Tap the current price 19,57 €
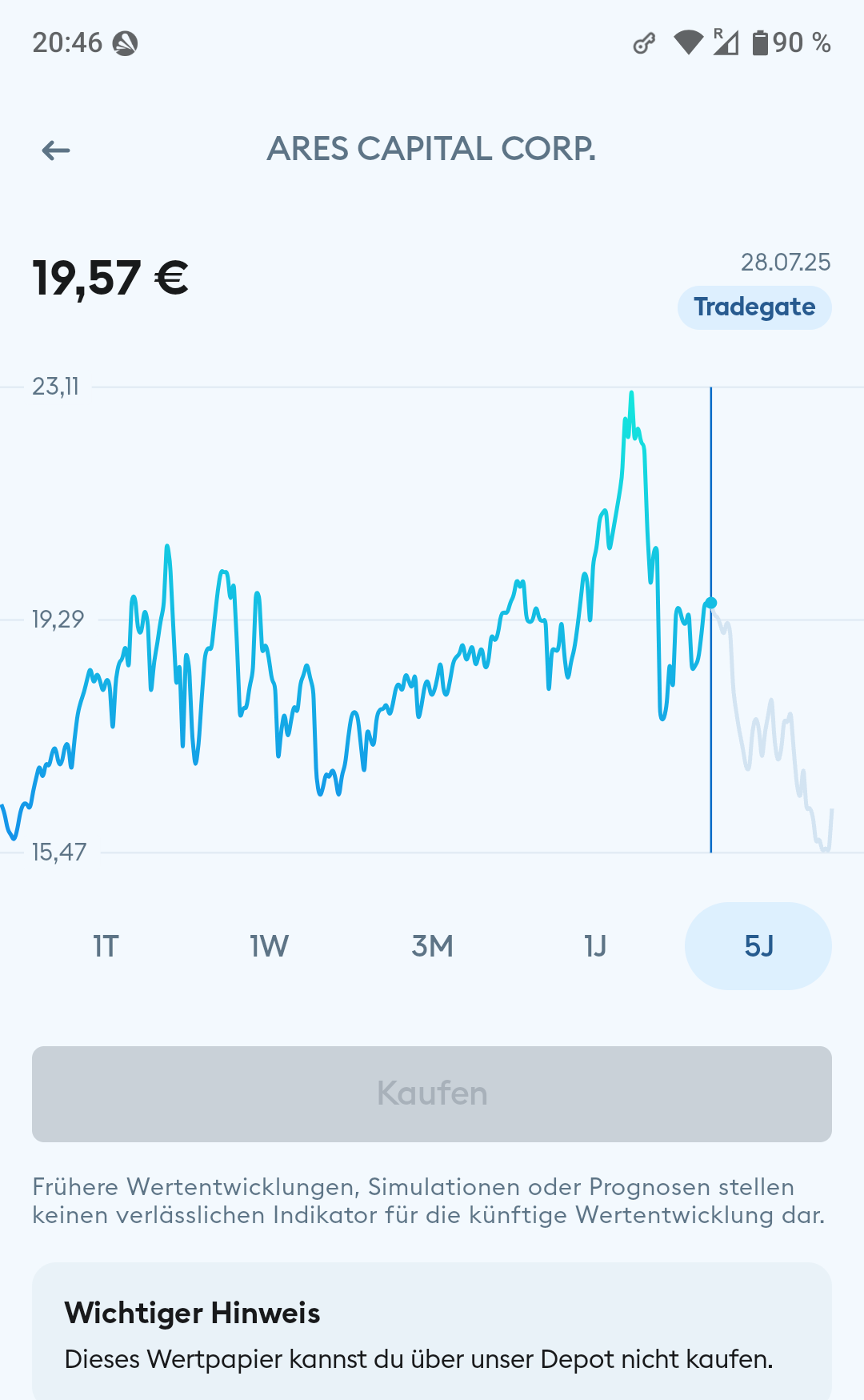 click(x=110, y=279)
